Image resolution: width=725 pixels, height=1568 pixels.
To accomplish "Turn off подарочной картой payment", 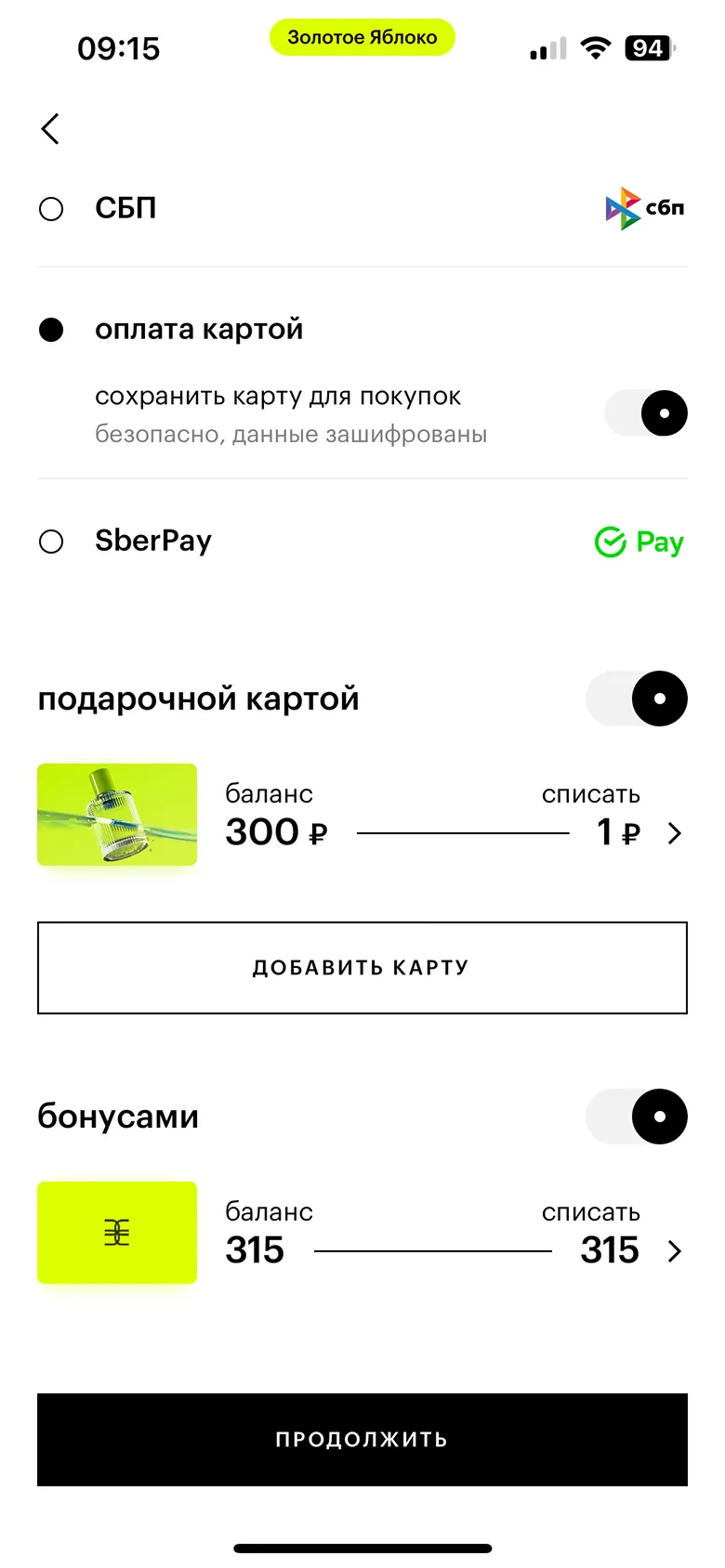I will [637, 699].
